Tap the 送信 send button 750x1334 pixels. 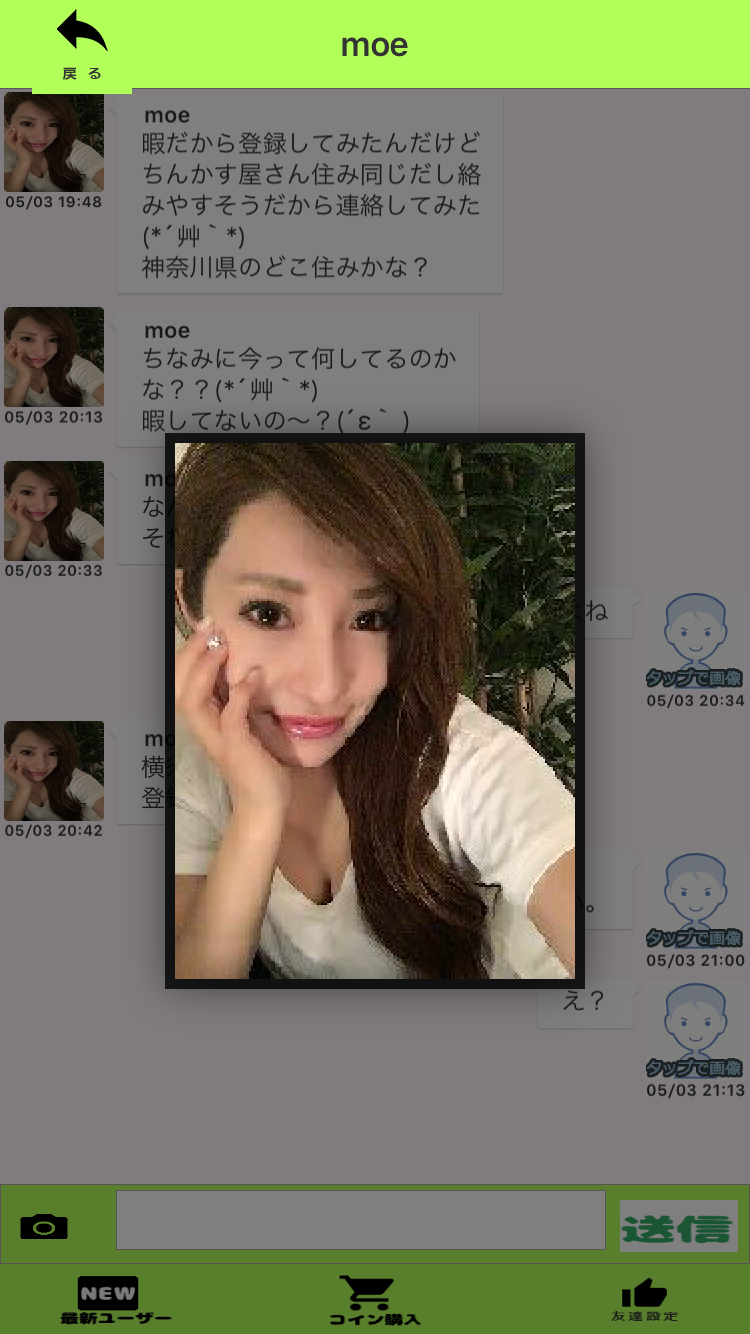(x=678, y=1226)
